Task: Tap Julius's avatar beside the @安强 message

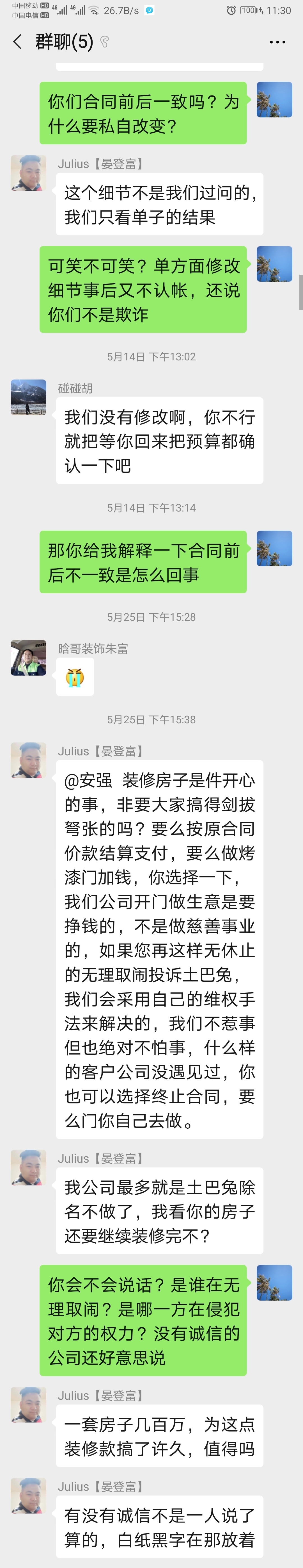Action: coord(29,760)
